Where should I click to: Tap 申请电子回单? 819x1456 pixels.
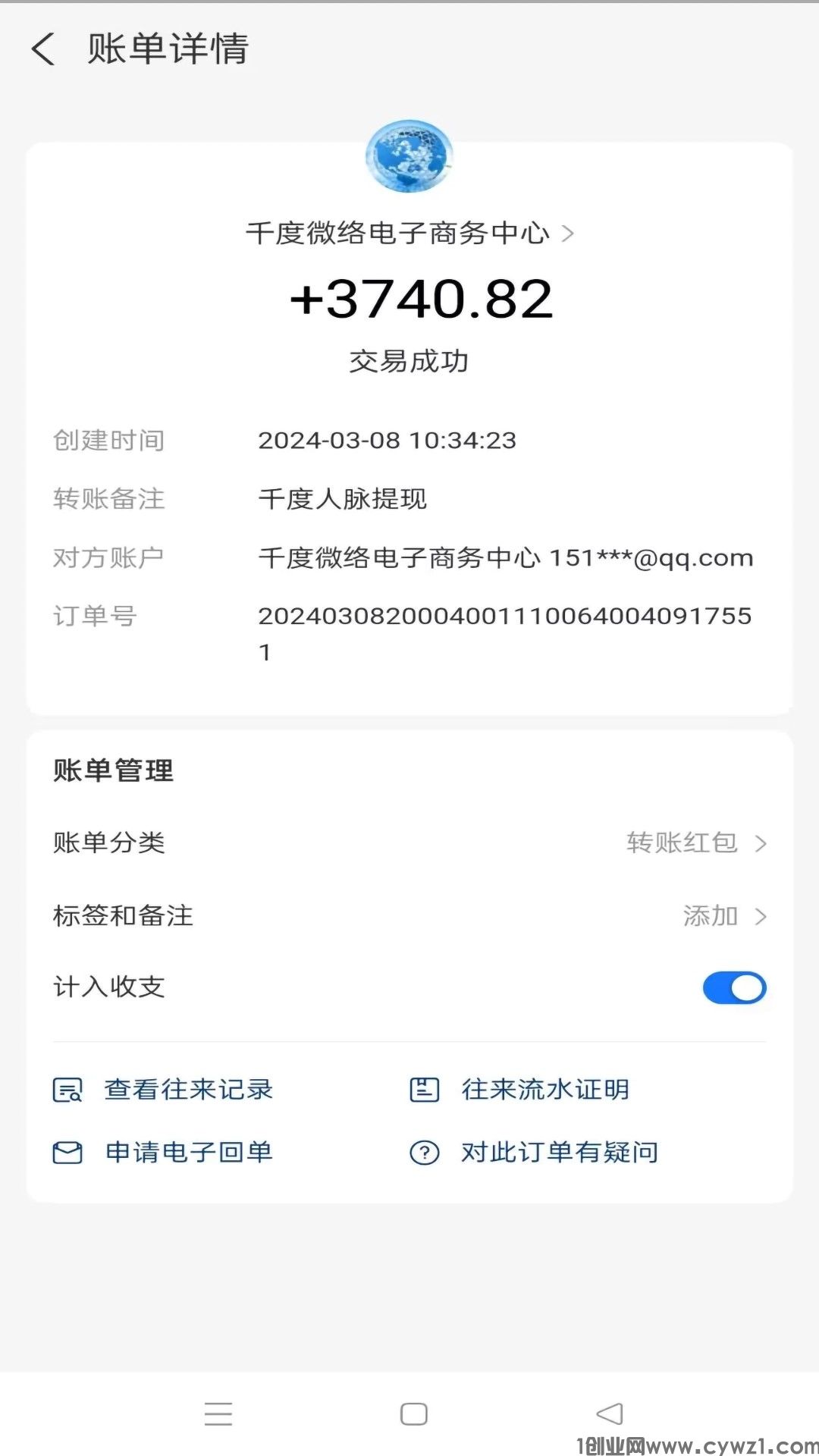pos(163,1153)
